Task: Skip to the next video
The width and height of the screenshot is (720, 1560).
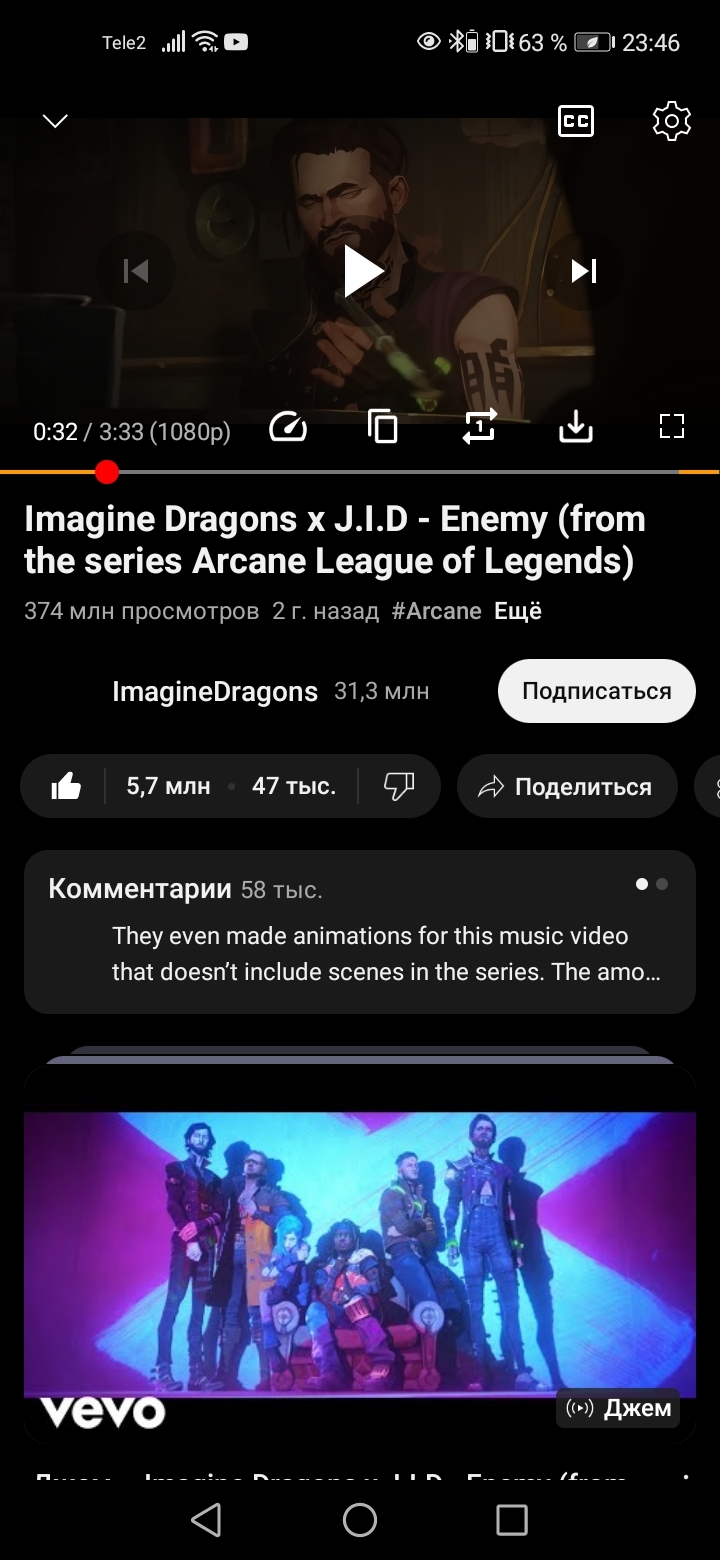Action: [x=583, y=271]
